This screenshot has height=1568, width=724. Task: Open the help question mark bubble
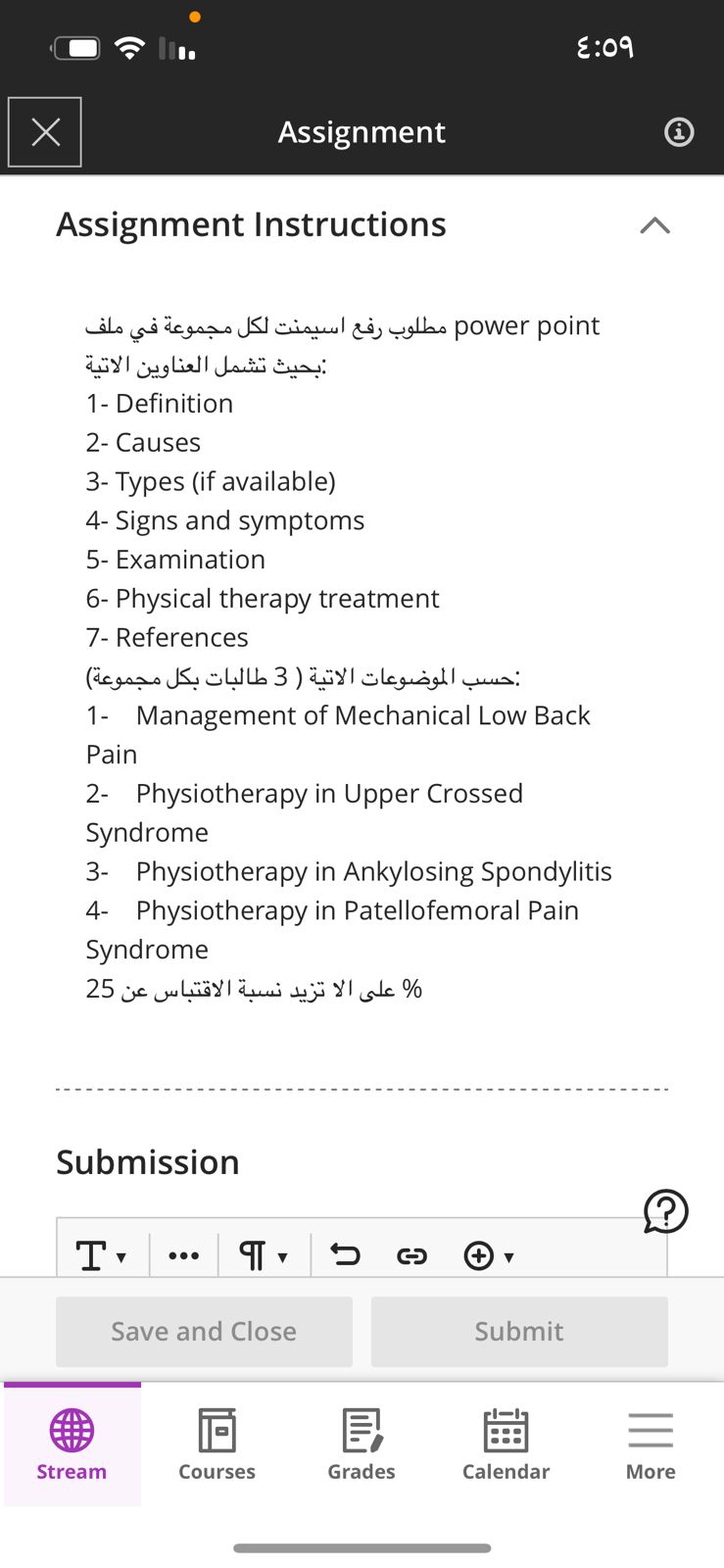tap(666, 1211)
